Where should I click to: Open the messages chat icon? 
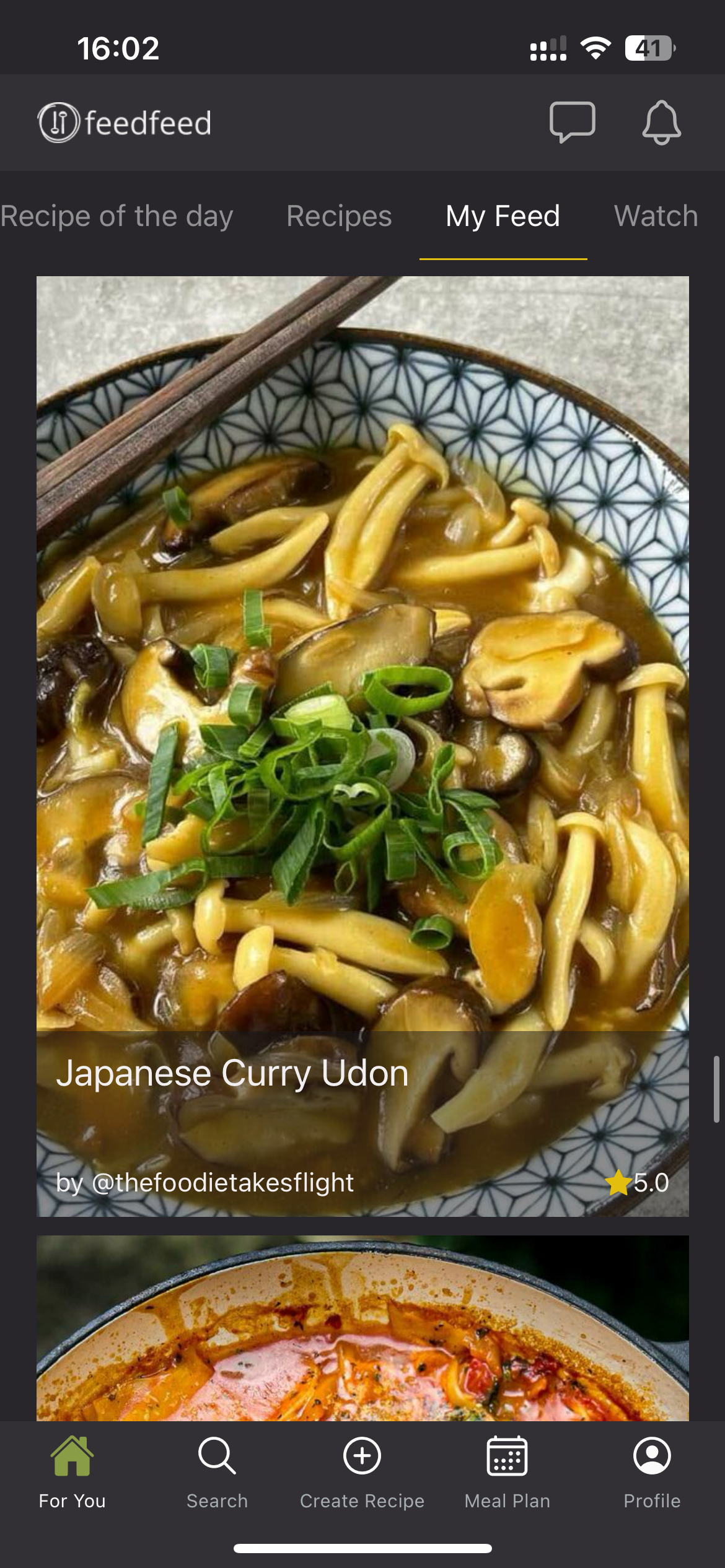572,122
